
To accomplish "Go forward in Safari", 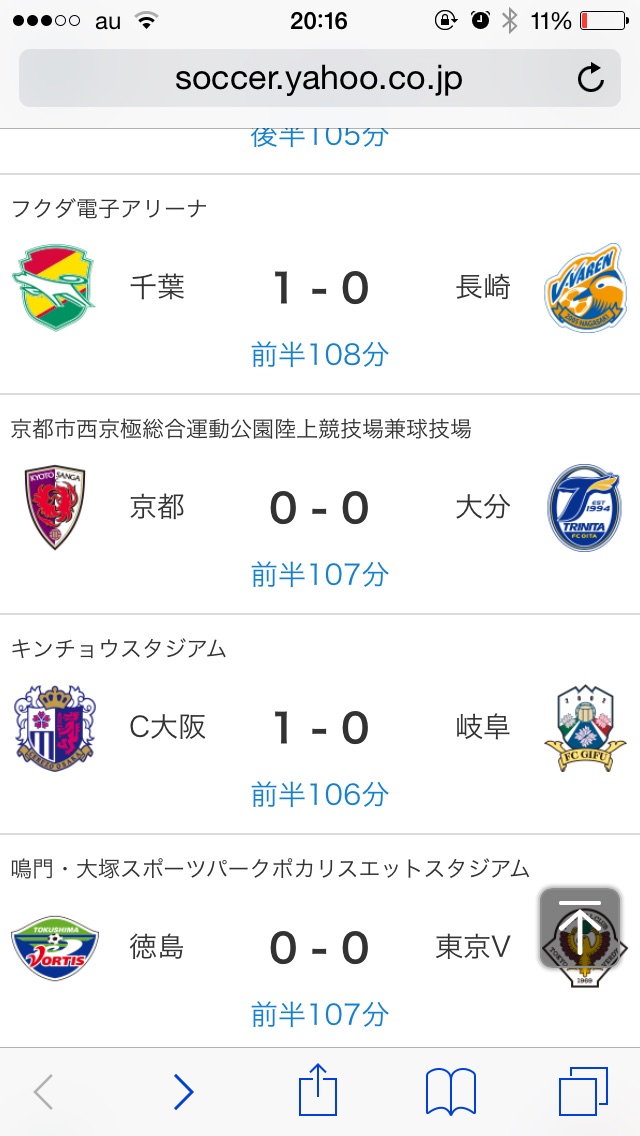I will pyautogui.click(x=183, y=1092).
